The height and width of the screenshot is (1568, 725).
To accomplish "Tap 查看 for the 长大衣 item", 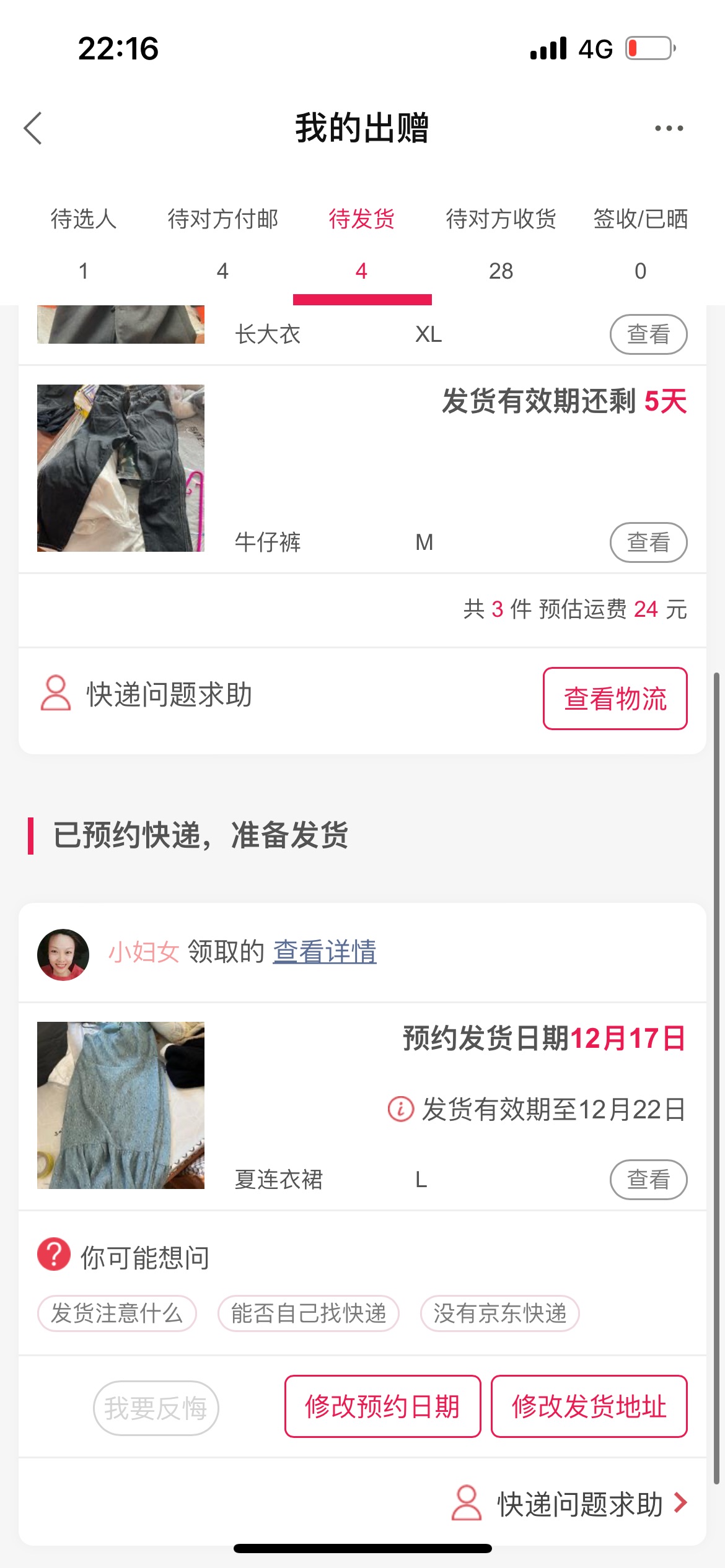I will pos(648,334).
